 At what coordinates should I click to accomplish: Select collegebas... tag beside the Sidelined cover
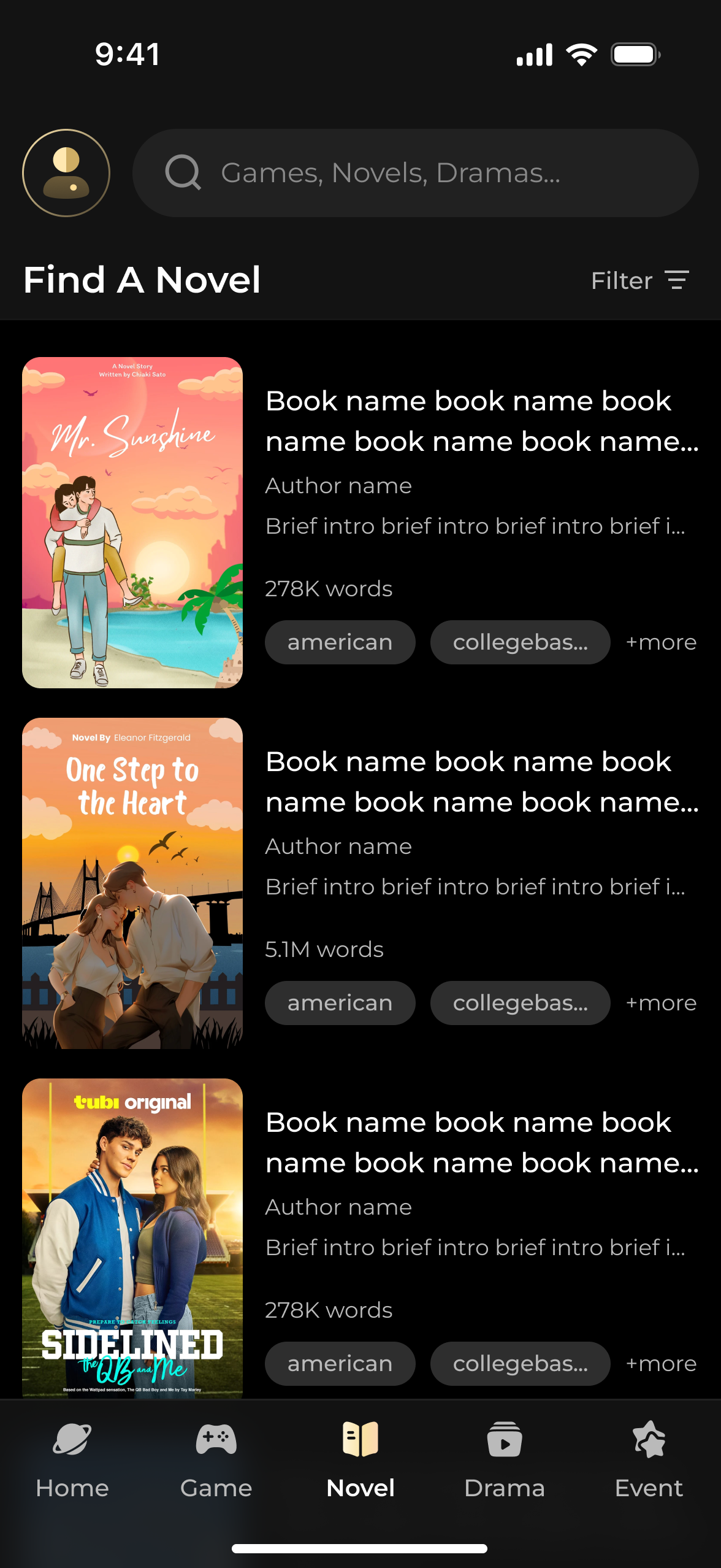click(521, 1364)
